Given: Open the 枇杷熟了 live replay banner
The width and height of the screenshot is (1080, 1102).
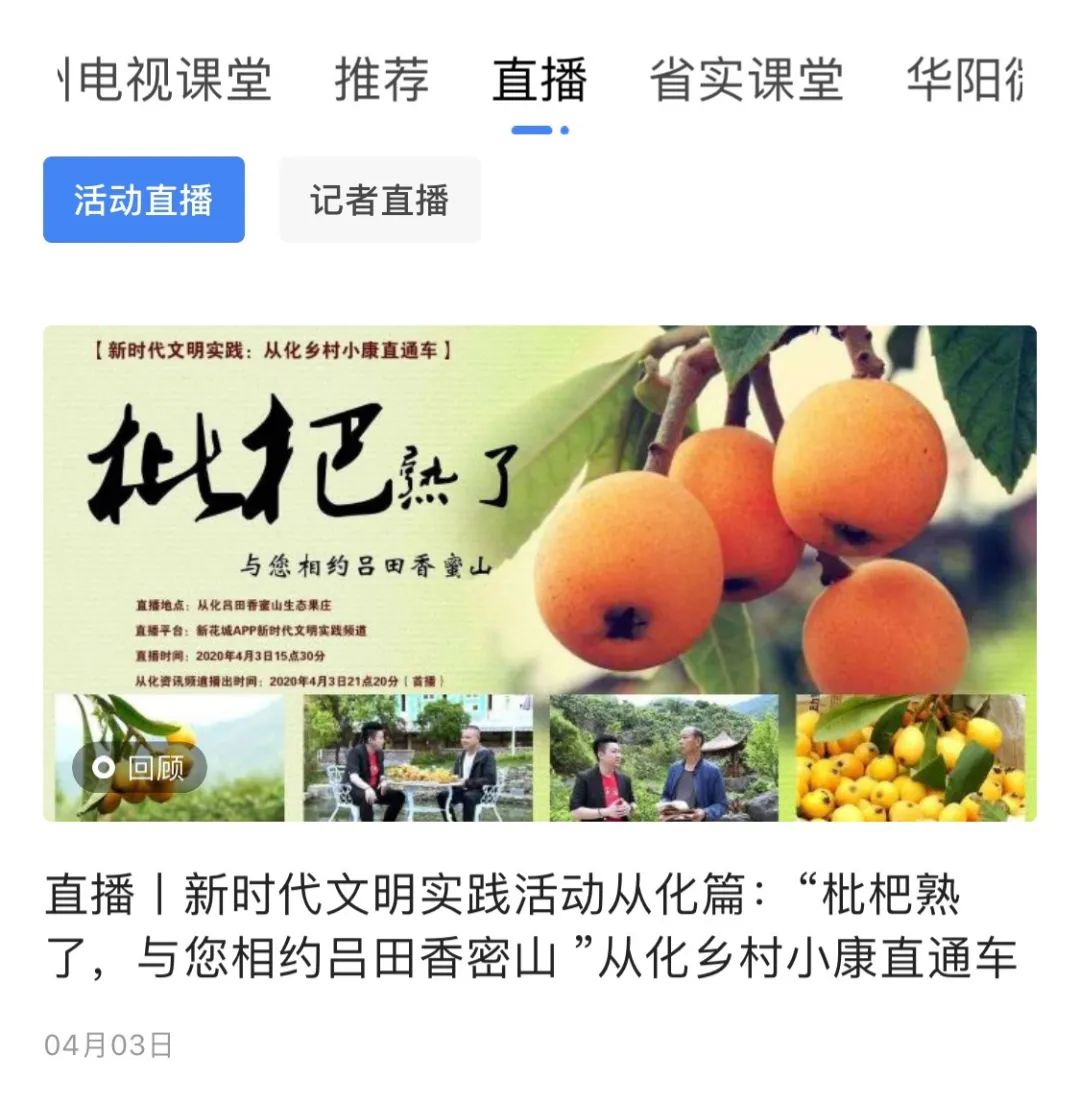Looking at the screenshot, I should tap(539, 572).
